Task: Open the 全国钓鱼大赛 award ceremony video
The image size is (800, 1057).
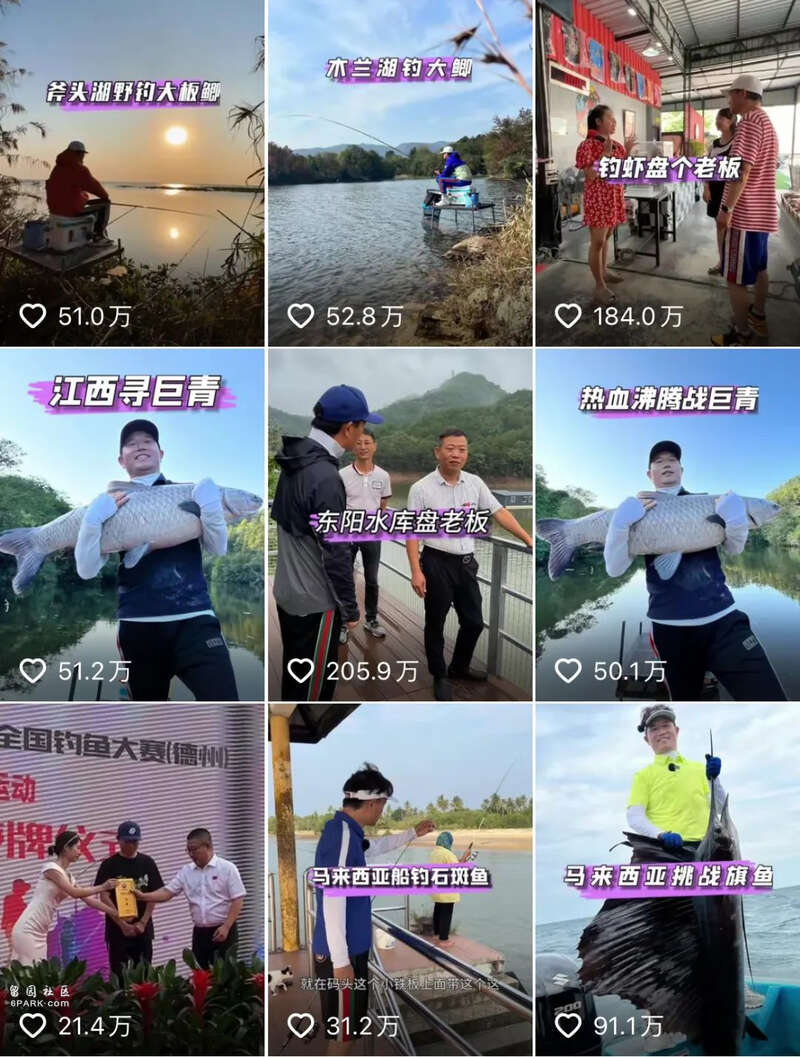Action: 132,880
